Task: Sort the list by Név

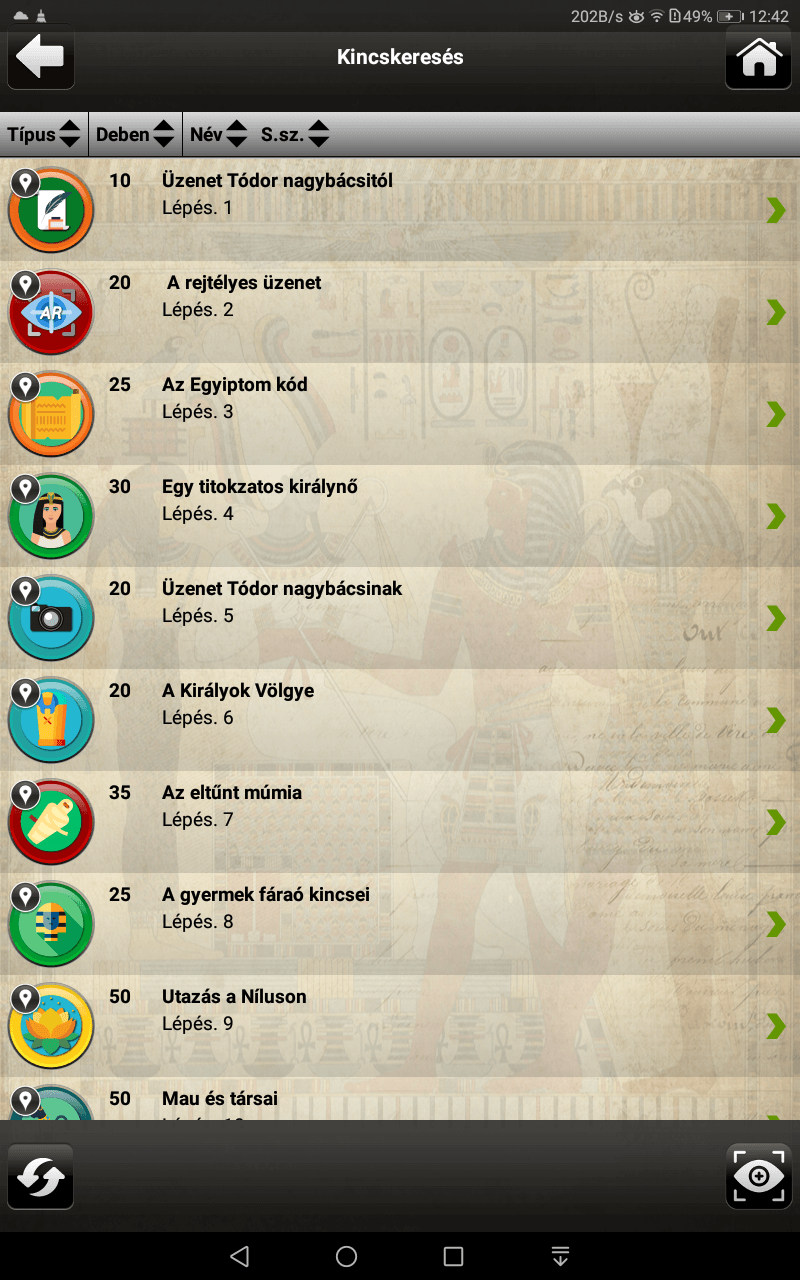Action: point(219,134)
